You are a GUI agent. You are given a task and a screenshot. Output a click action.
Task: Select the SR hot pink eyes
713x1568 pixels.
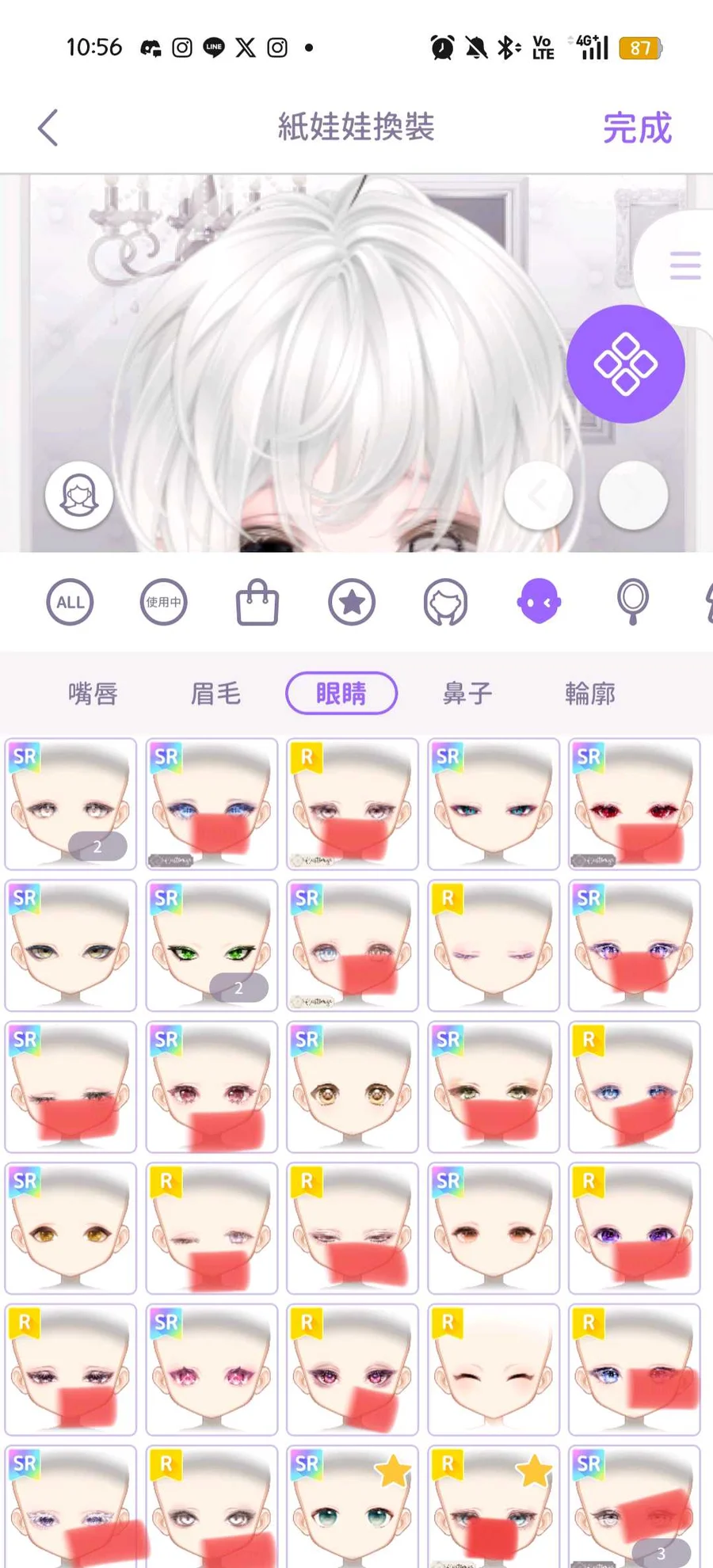tap(211, 1369)
